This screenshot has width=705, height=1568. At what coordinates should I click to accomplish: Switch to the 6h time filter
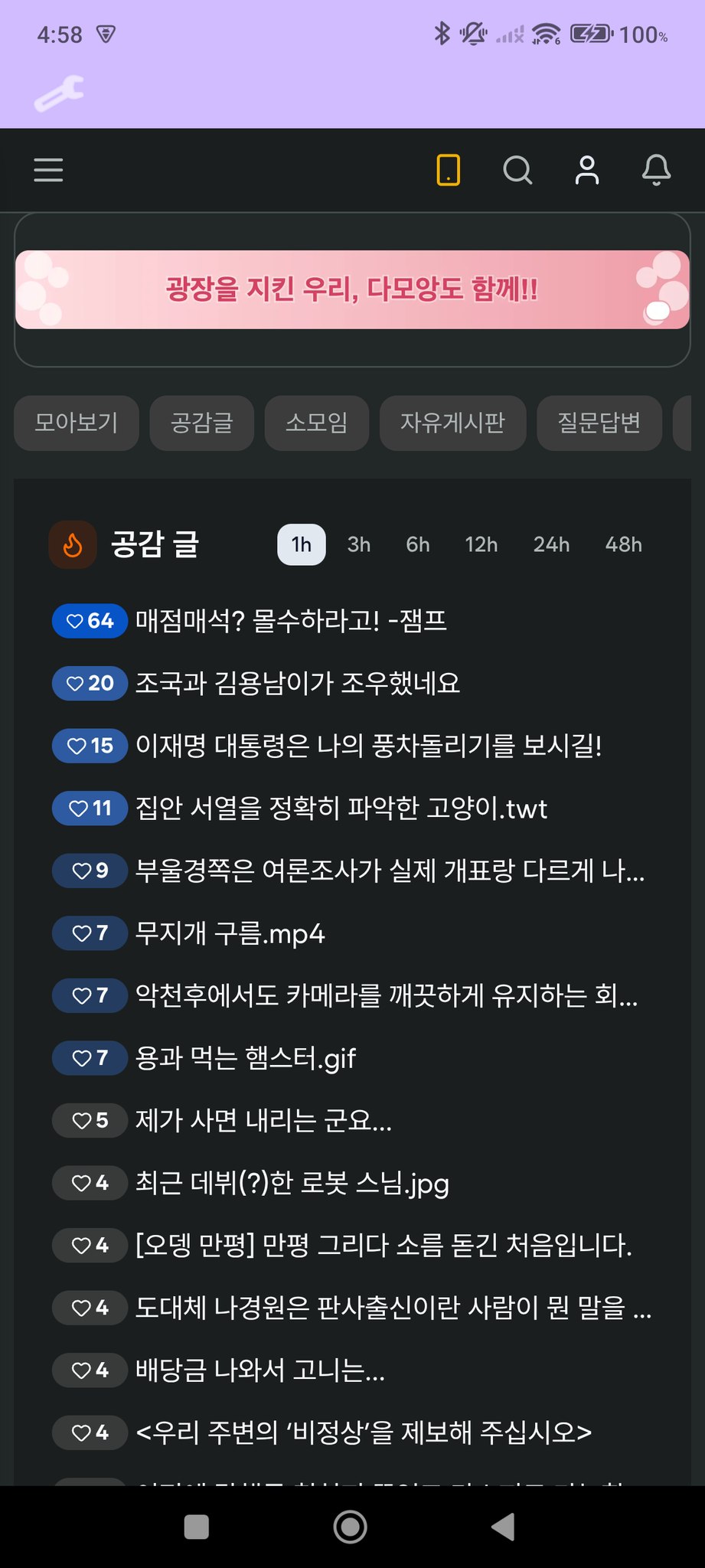[x=418, y=544]
